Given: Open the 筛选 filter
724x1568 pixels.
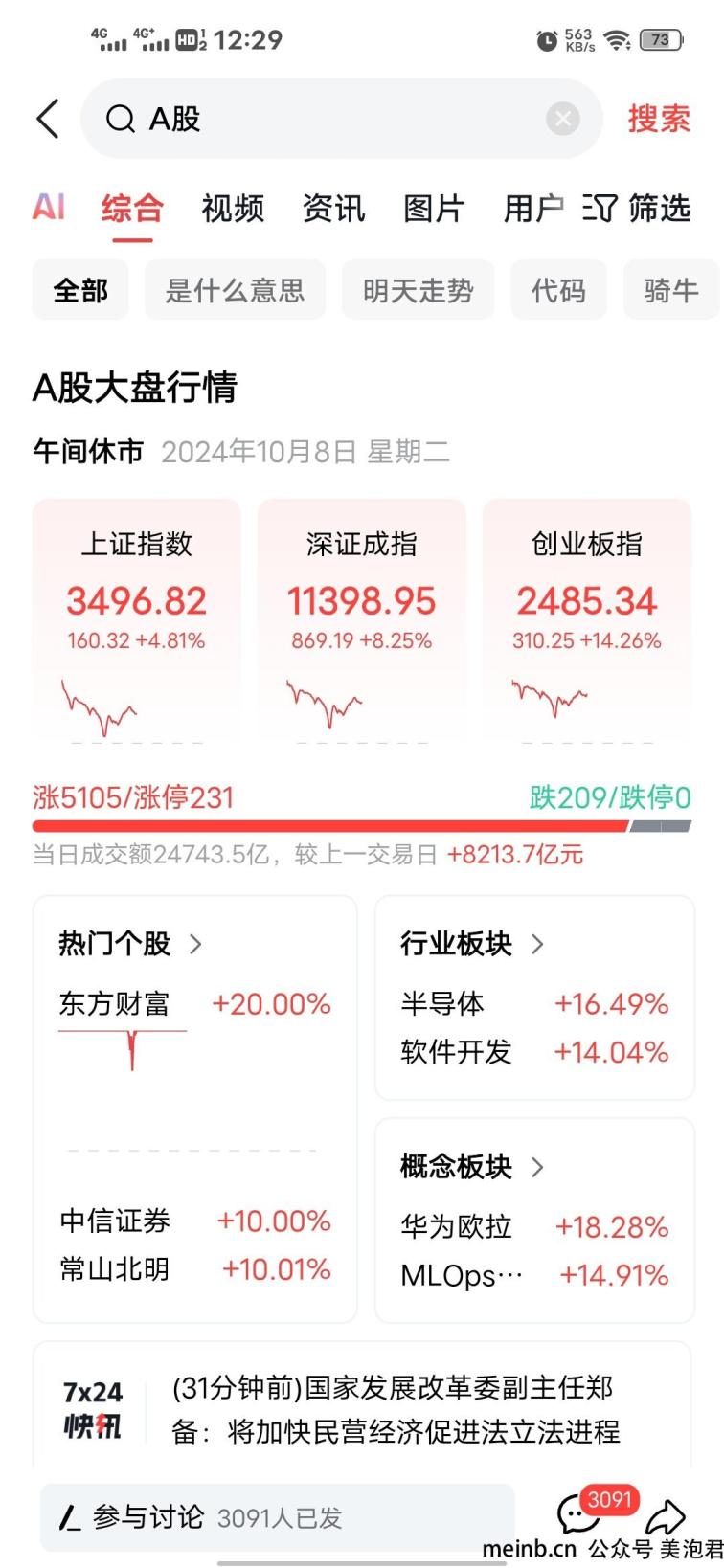Looking at the screenshot, I should 637,208.
